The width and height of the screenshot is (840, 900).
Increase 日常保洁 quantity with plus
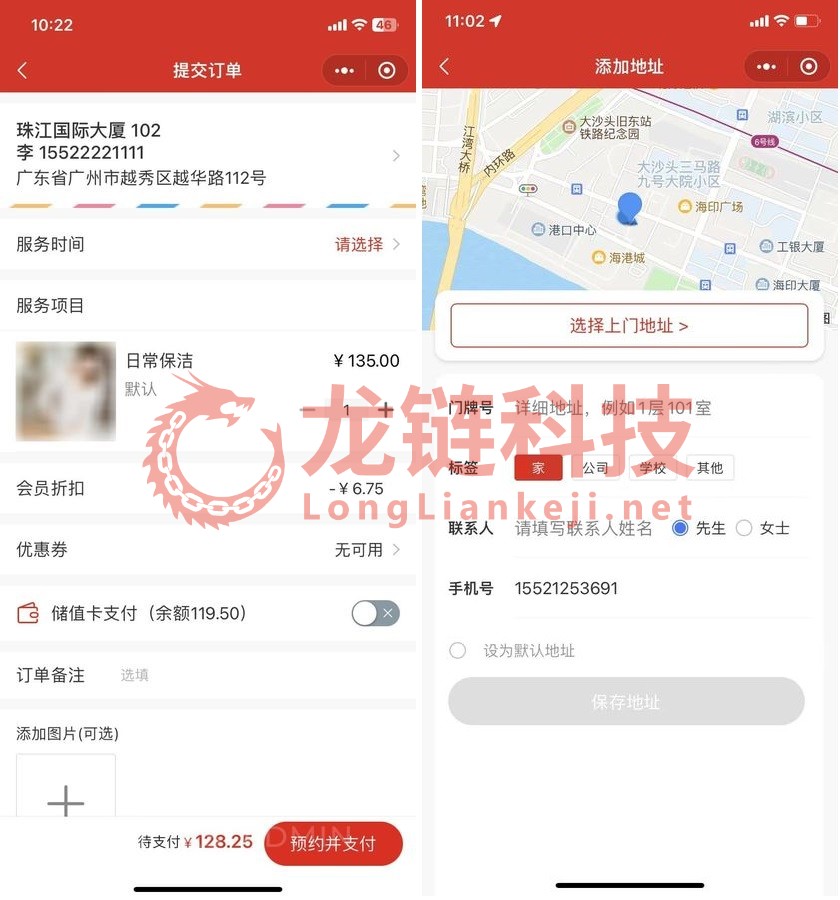[386, 410]
